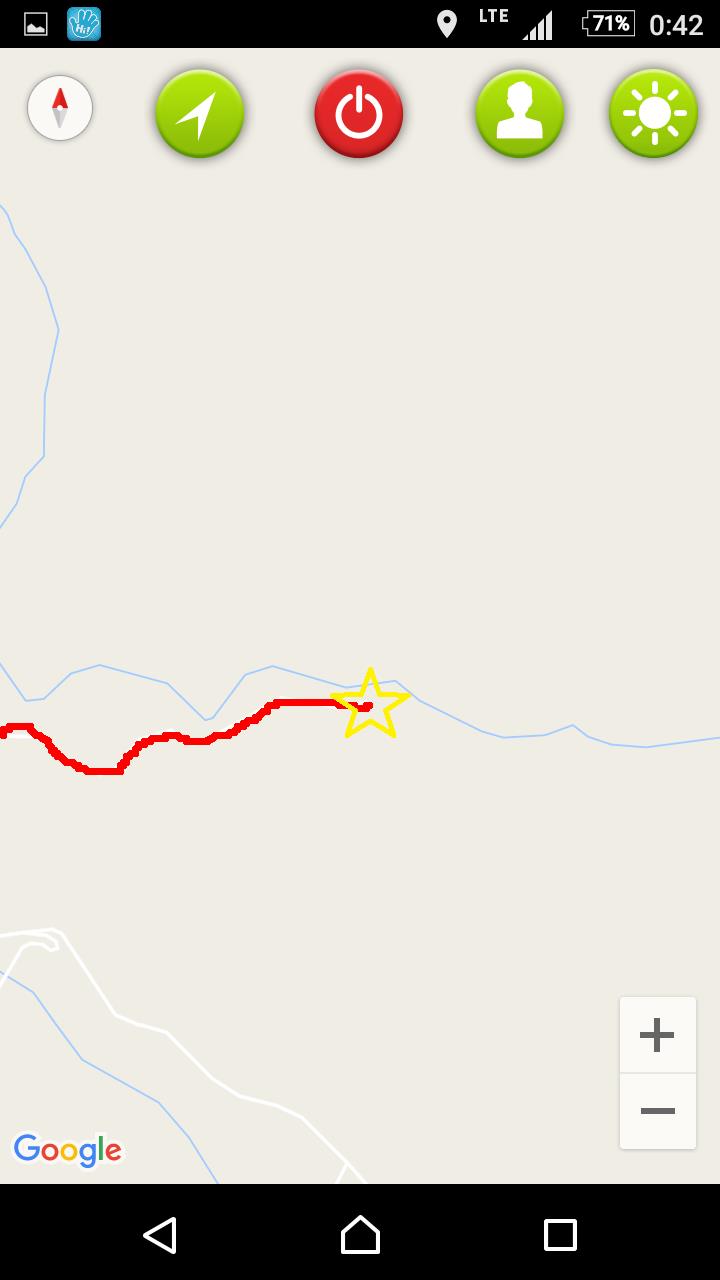The image size is (720, 1280).
Task: Open recent apps from the navigation bar
Action: (x=560, y=1235)
